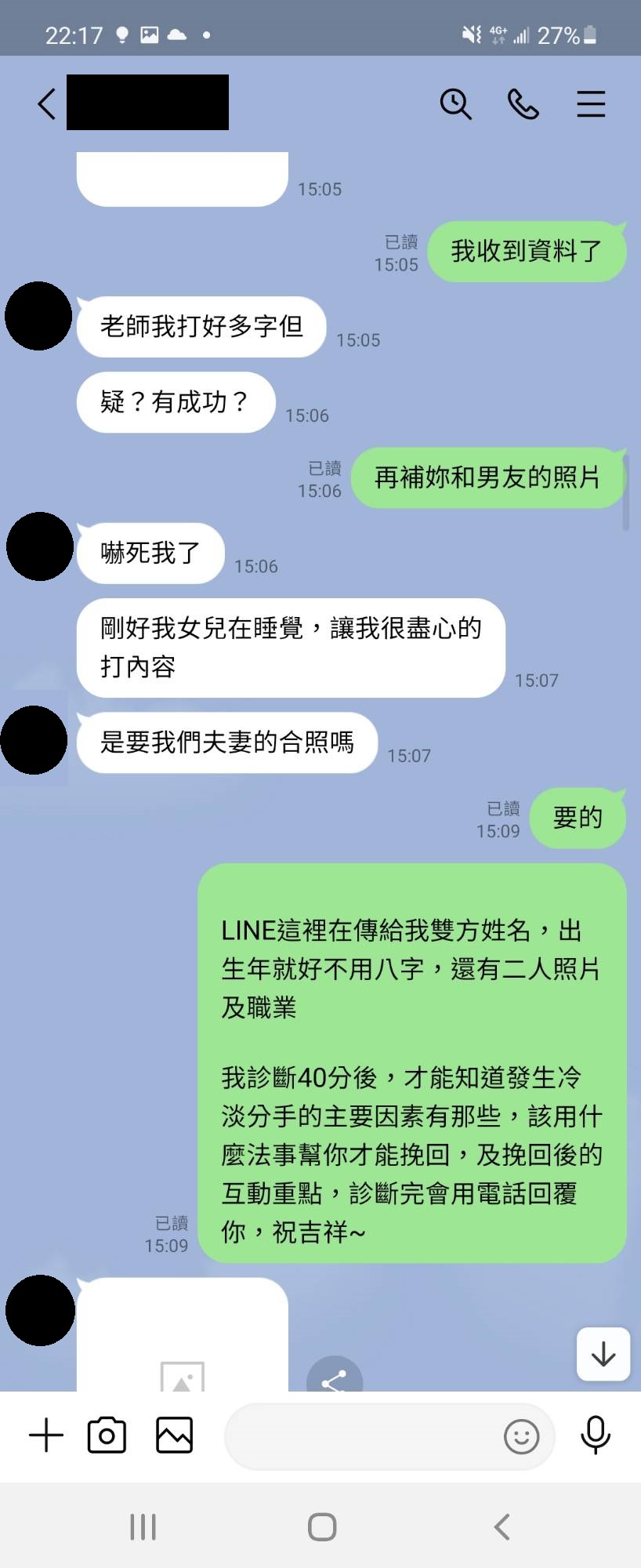
Task: Open system recent apps
Action: 143,1526
